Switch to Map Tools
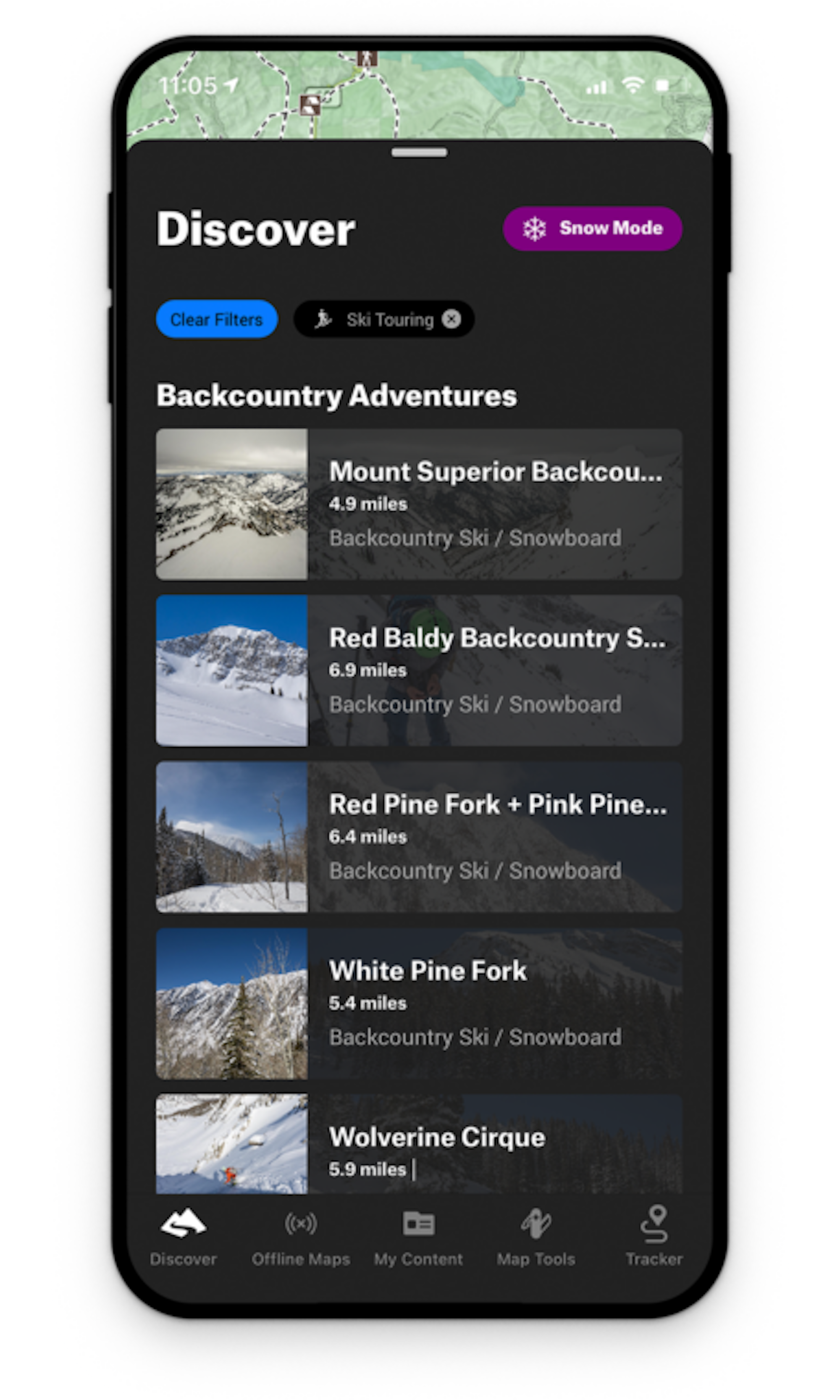Viewport: 840px width, 1400px height. (536, 1237)
